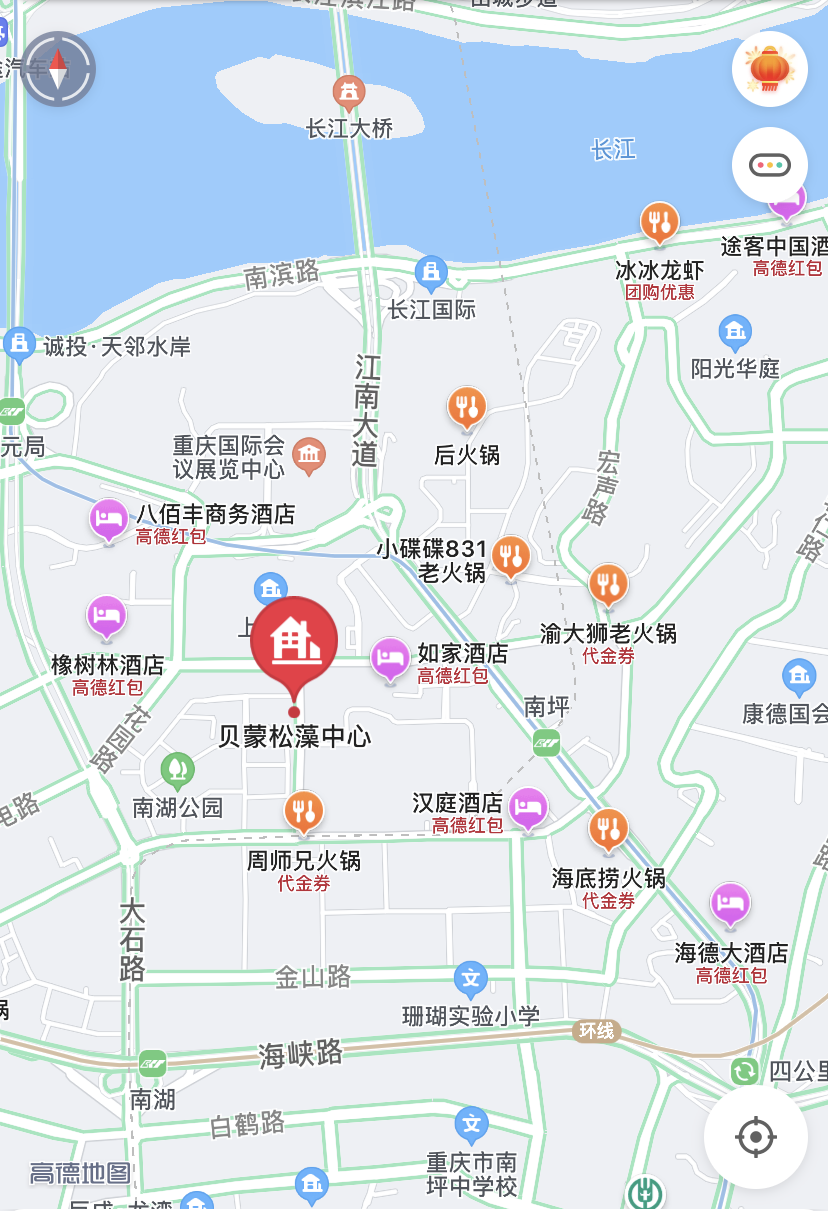The image size is (828, 1211).
Task: Select 珊瑚实验小学 school marker
Action: point(471,979)
